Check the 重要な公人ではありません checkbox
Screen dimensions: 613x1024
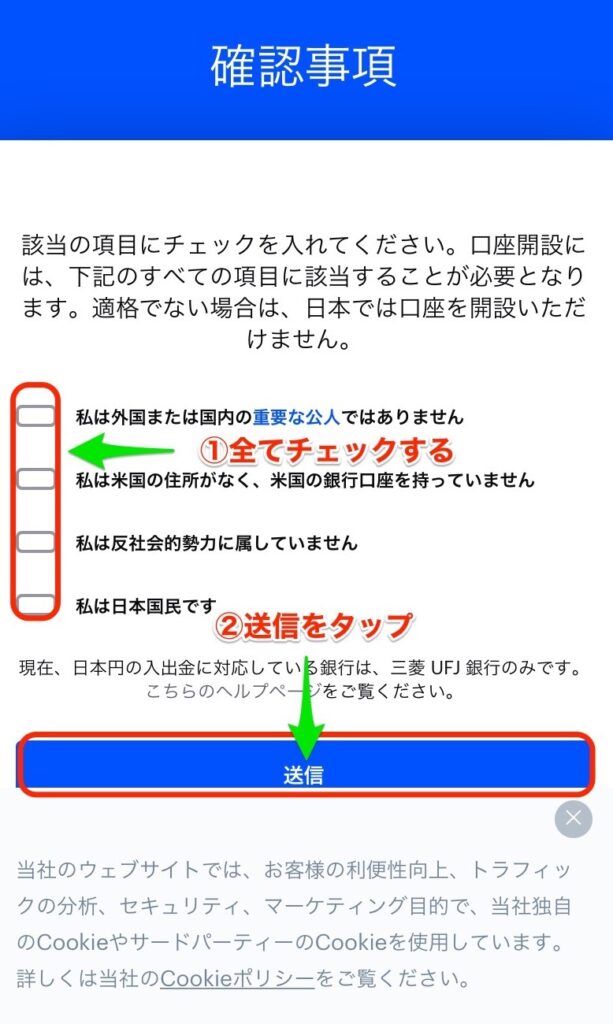point(36,416)
